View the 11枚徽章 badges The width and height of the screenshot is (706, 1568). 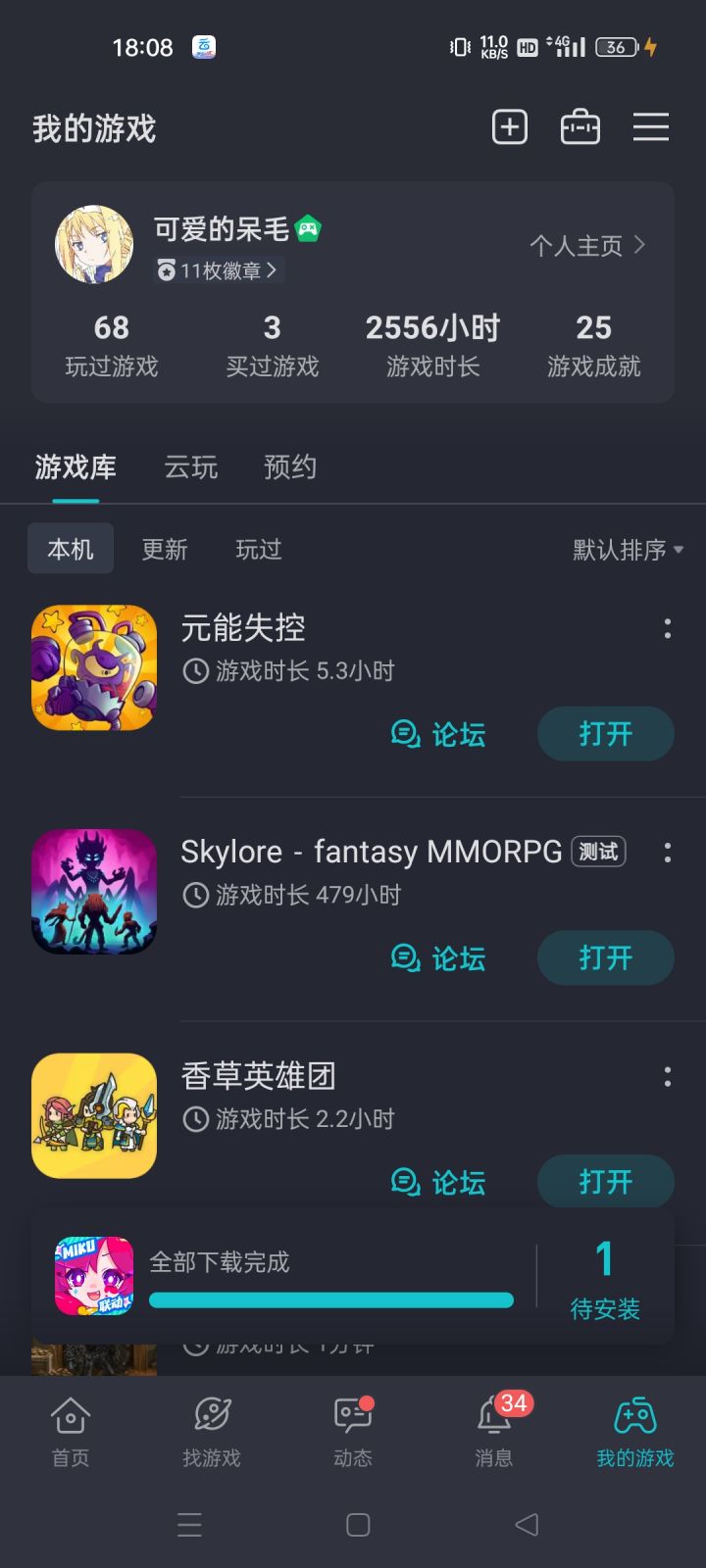point(220,270)
